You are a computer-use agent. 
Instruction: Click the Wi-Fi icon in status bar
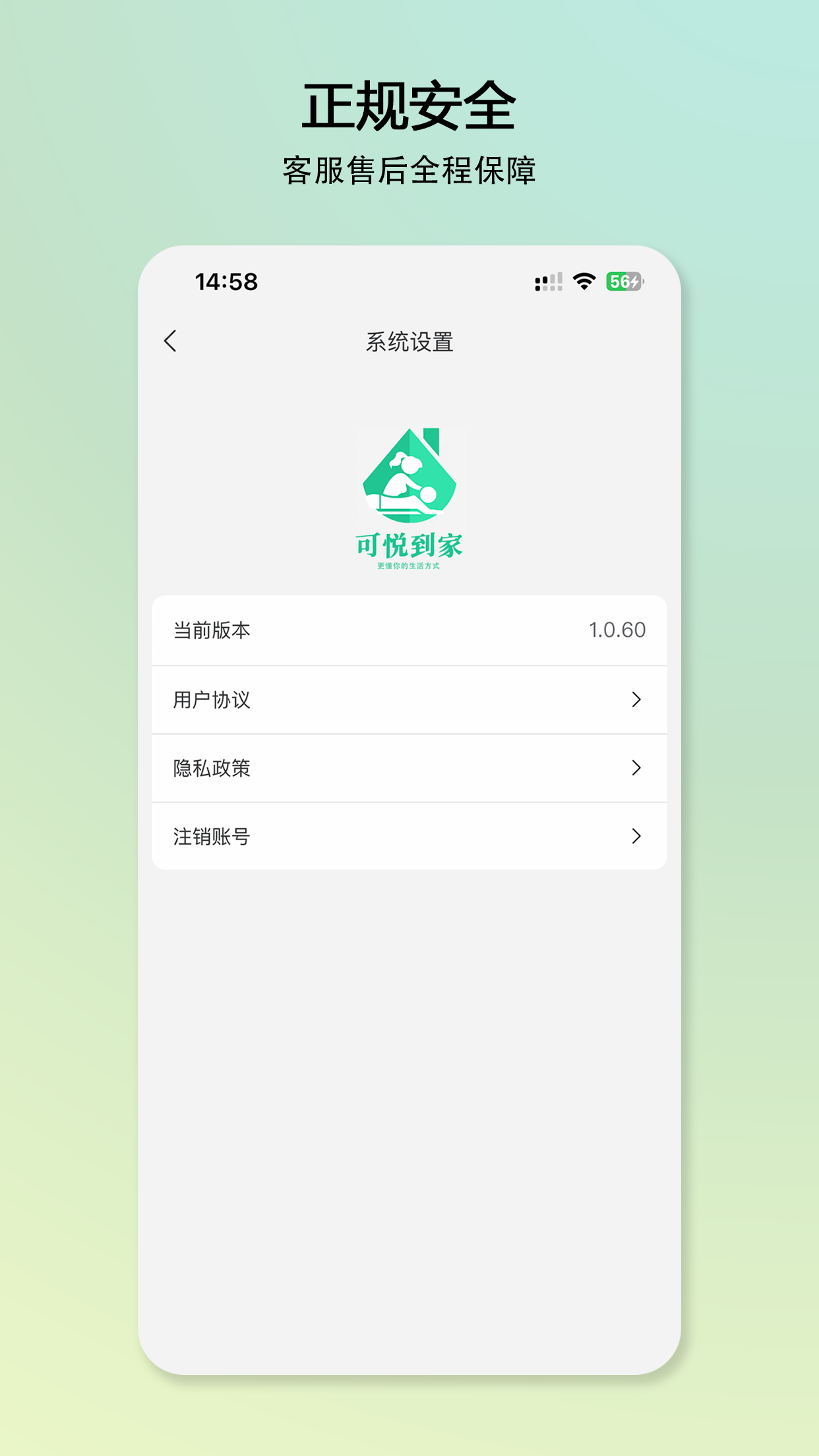(x=583, y=282)
